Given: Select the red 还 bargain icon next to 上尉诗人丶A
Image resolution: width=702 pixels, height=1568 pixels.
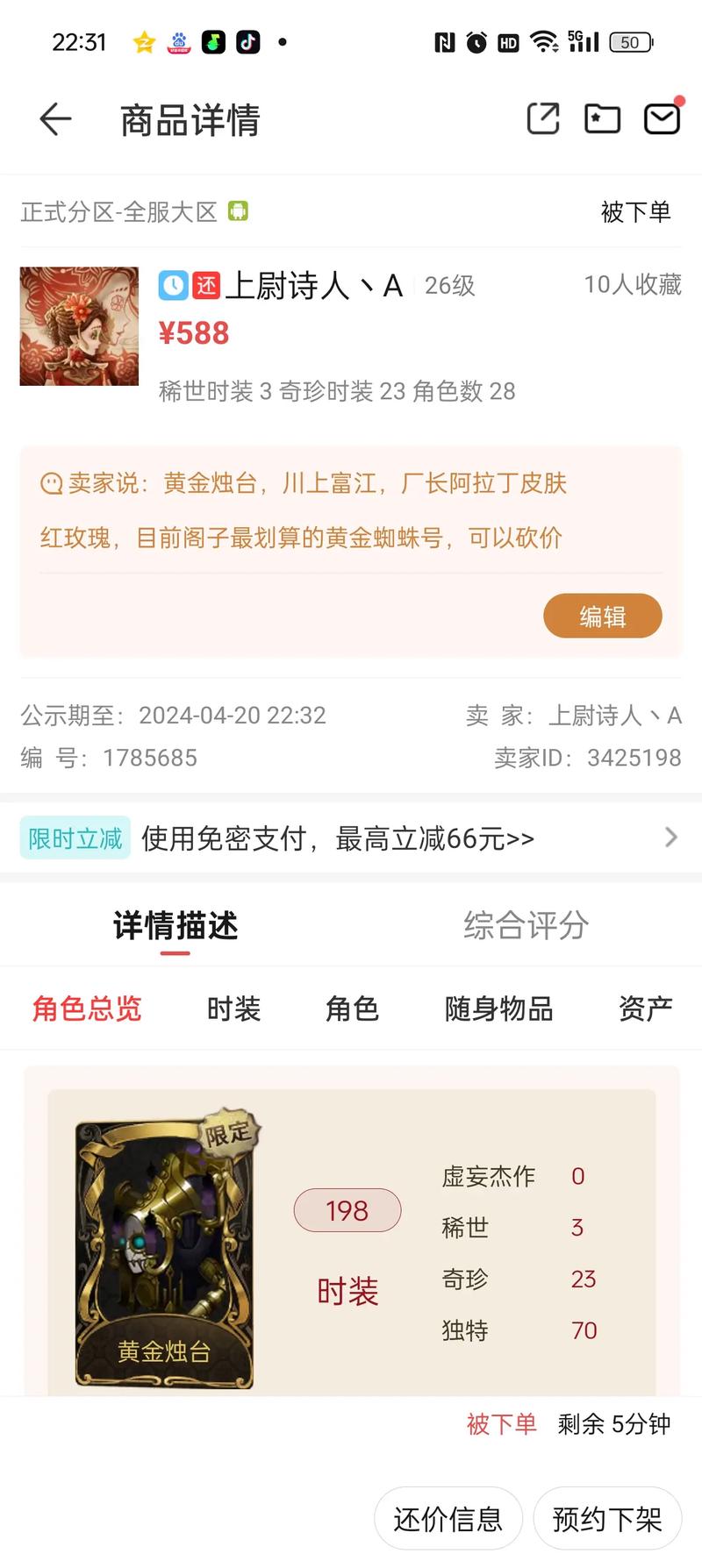Looking at the screenshot, I should click(205, 286).
